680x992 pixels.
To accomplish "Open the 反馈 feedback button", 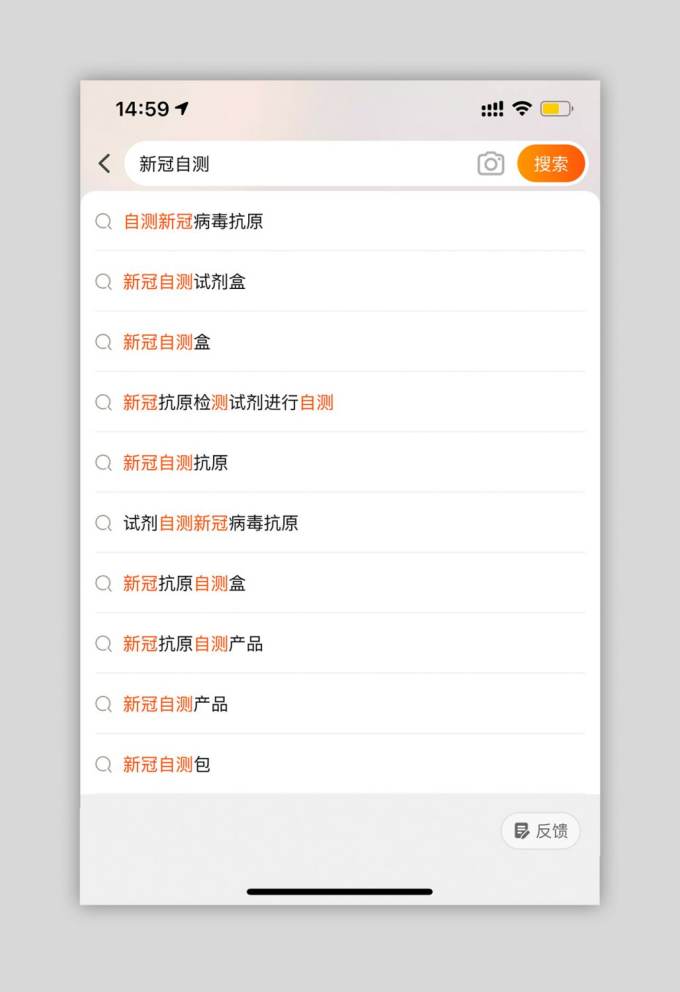I will pos(541,831).
